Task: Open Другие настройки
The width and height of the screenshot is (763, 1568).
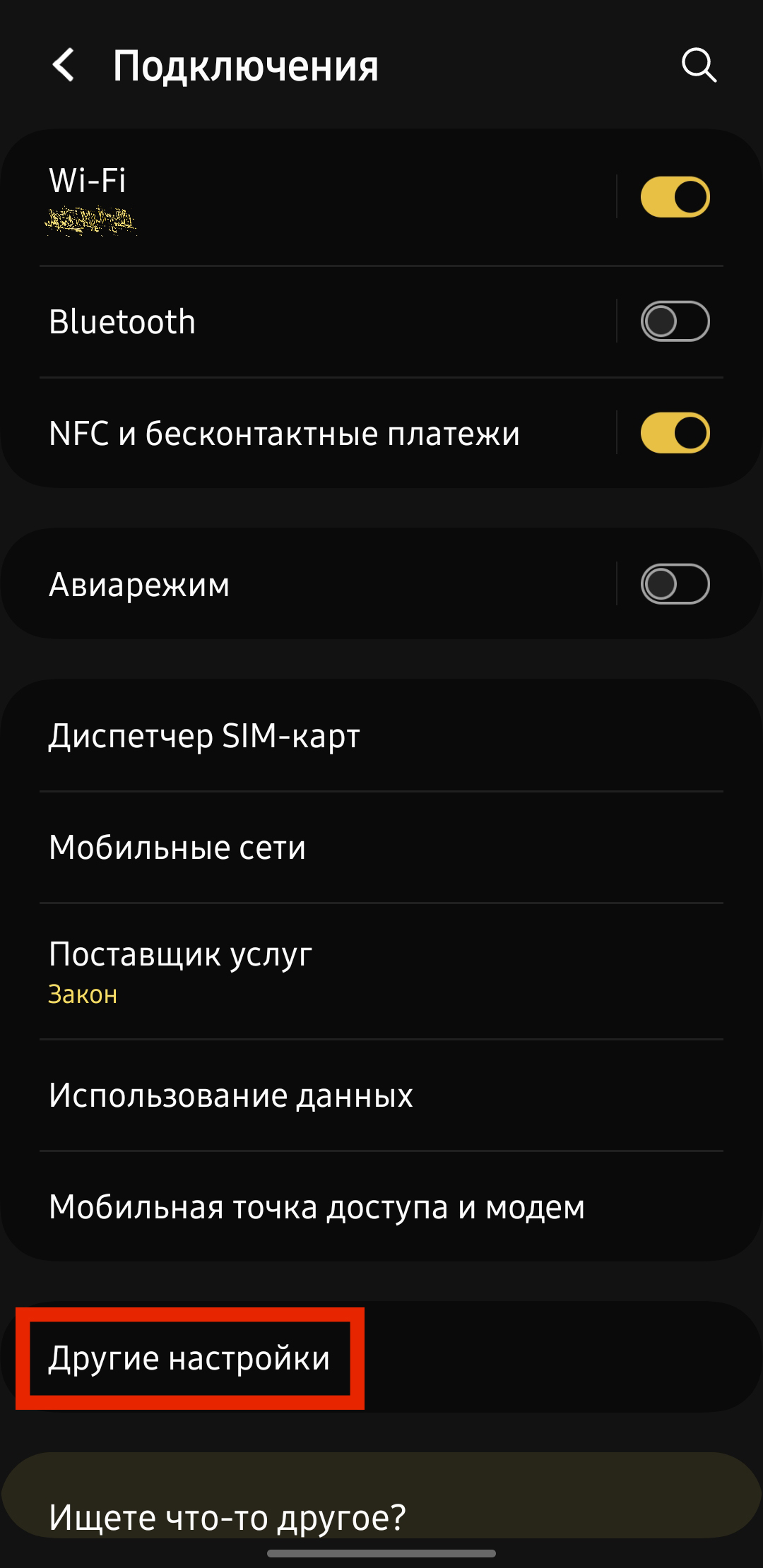Action: [189, 1358]
